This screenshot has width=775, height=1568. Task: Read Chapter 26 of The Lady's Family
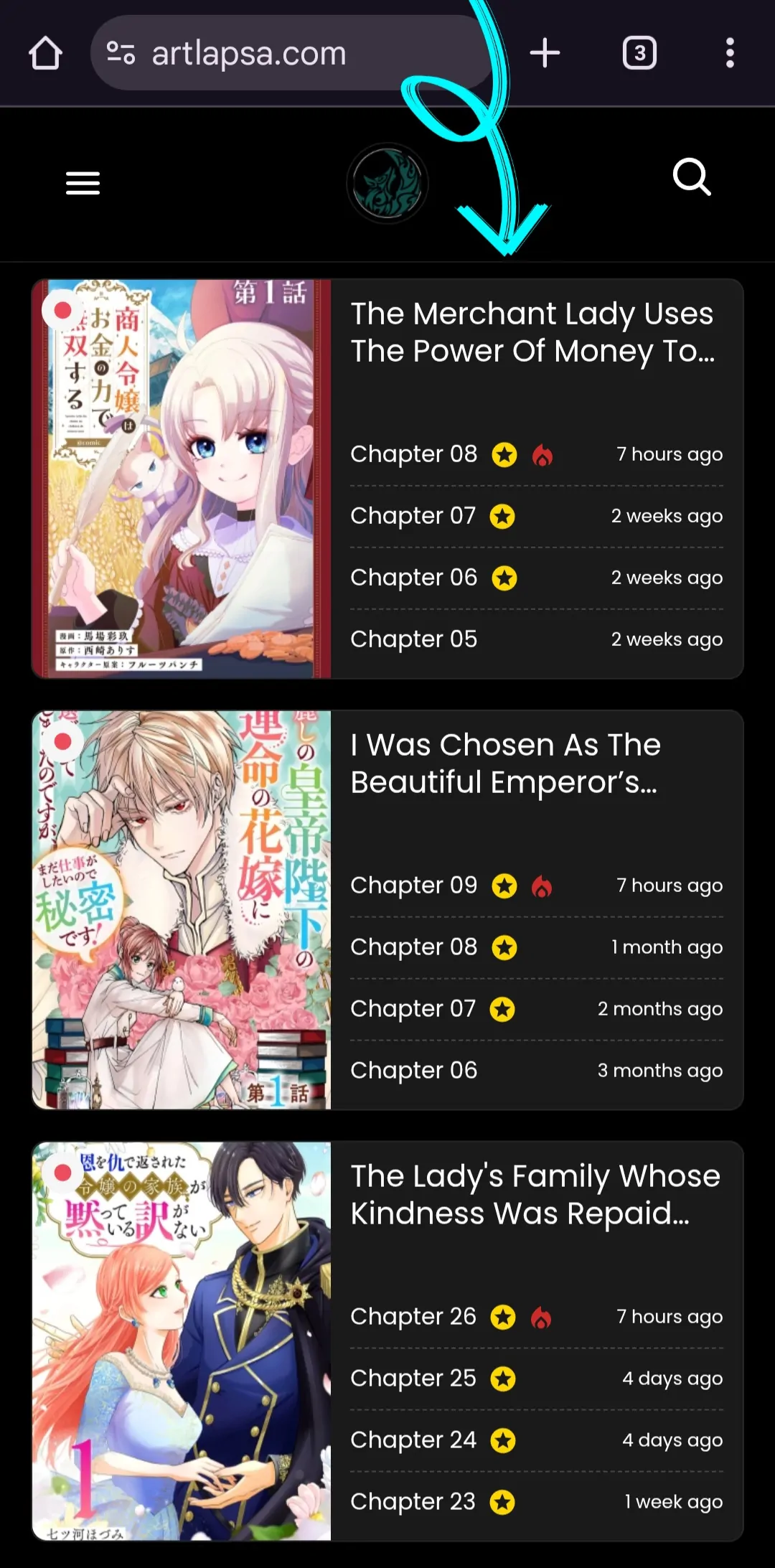413,1317
